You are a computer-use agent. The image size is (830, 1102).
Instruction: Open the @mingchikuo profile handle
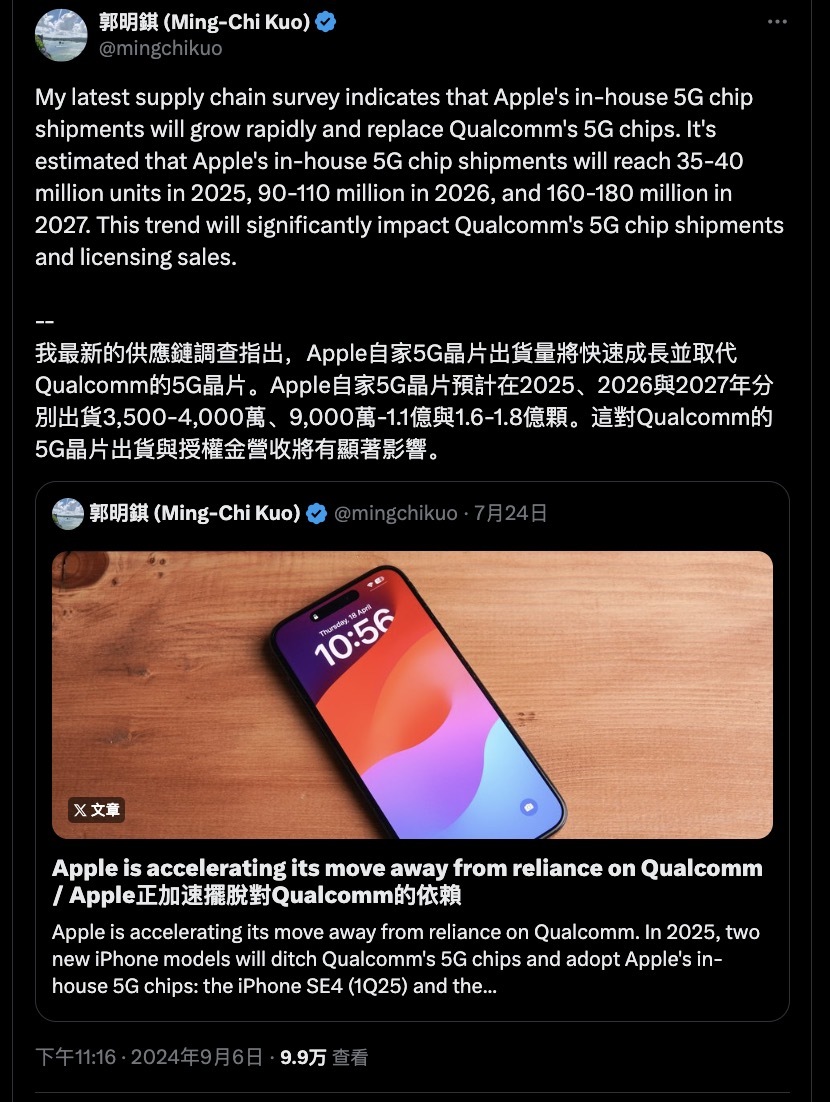click(160, 48)
